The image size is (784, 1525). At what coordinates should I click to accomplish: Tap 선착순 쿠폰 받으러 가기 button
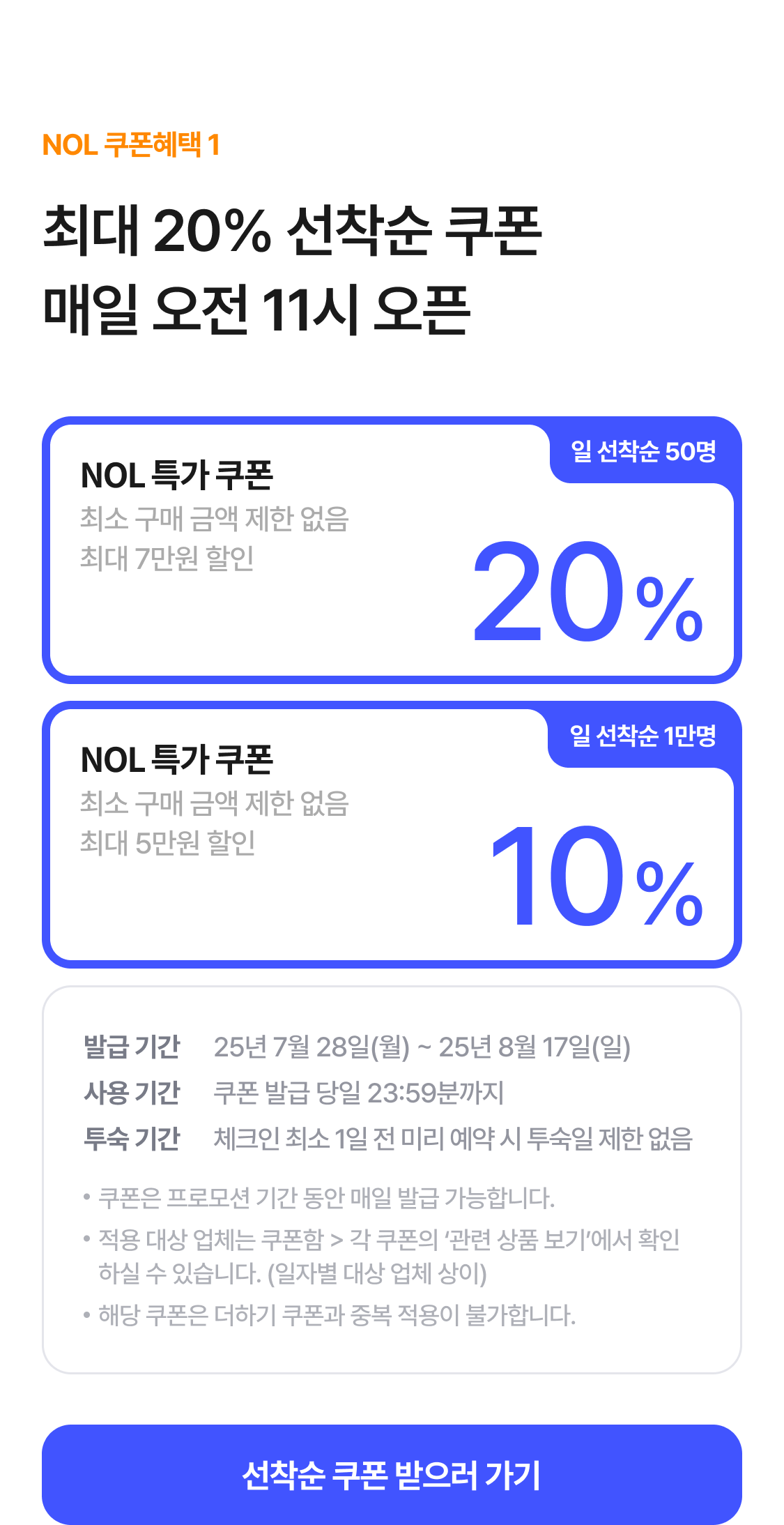[x=392, y=1474]
